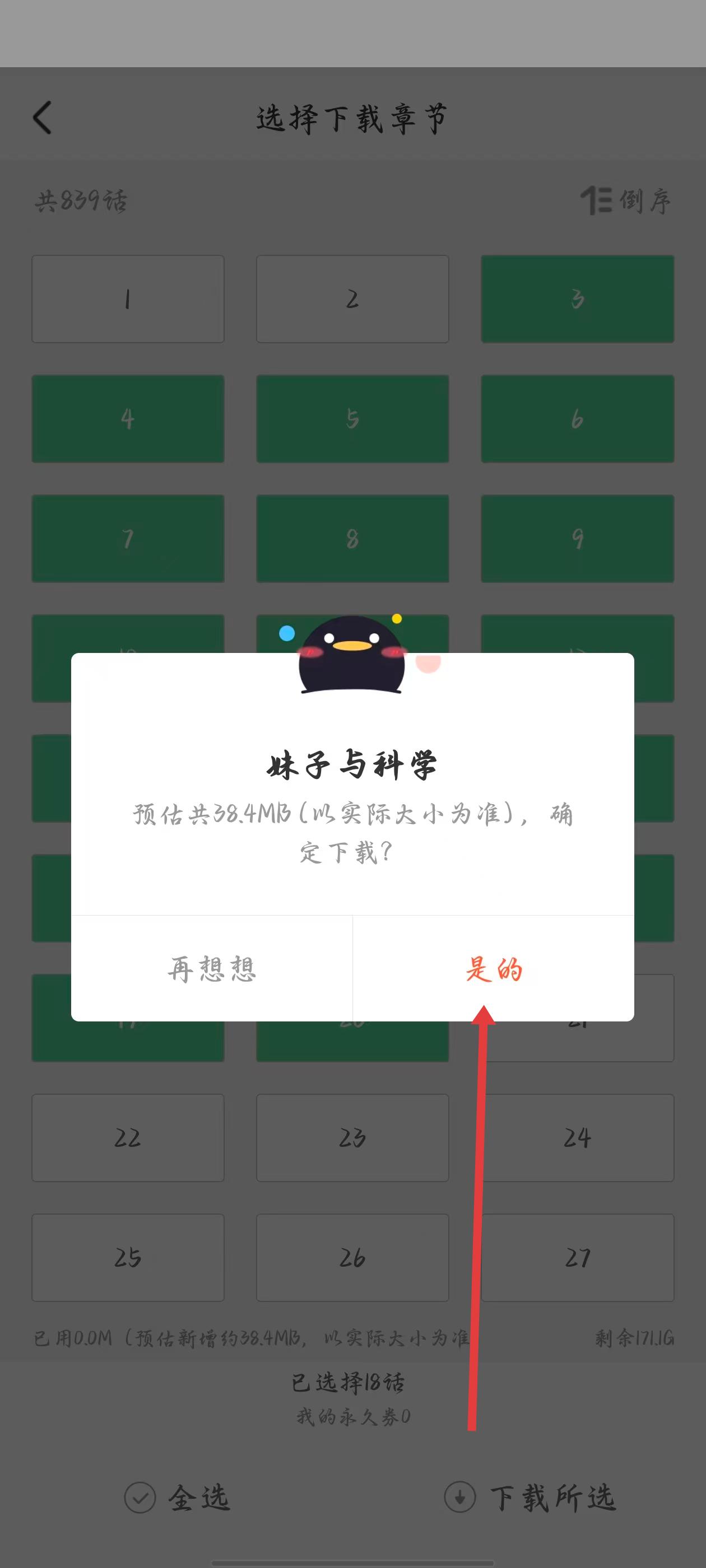Deselect chapter 5
Screen dimensions: 706x1568
(352, 419)
